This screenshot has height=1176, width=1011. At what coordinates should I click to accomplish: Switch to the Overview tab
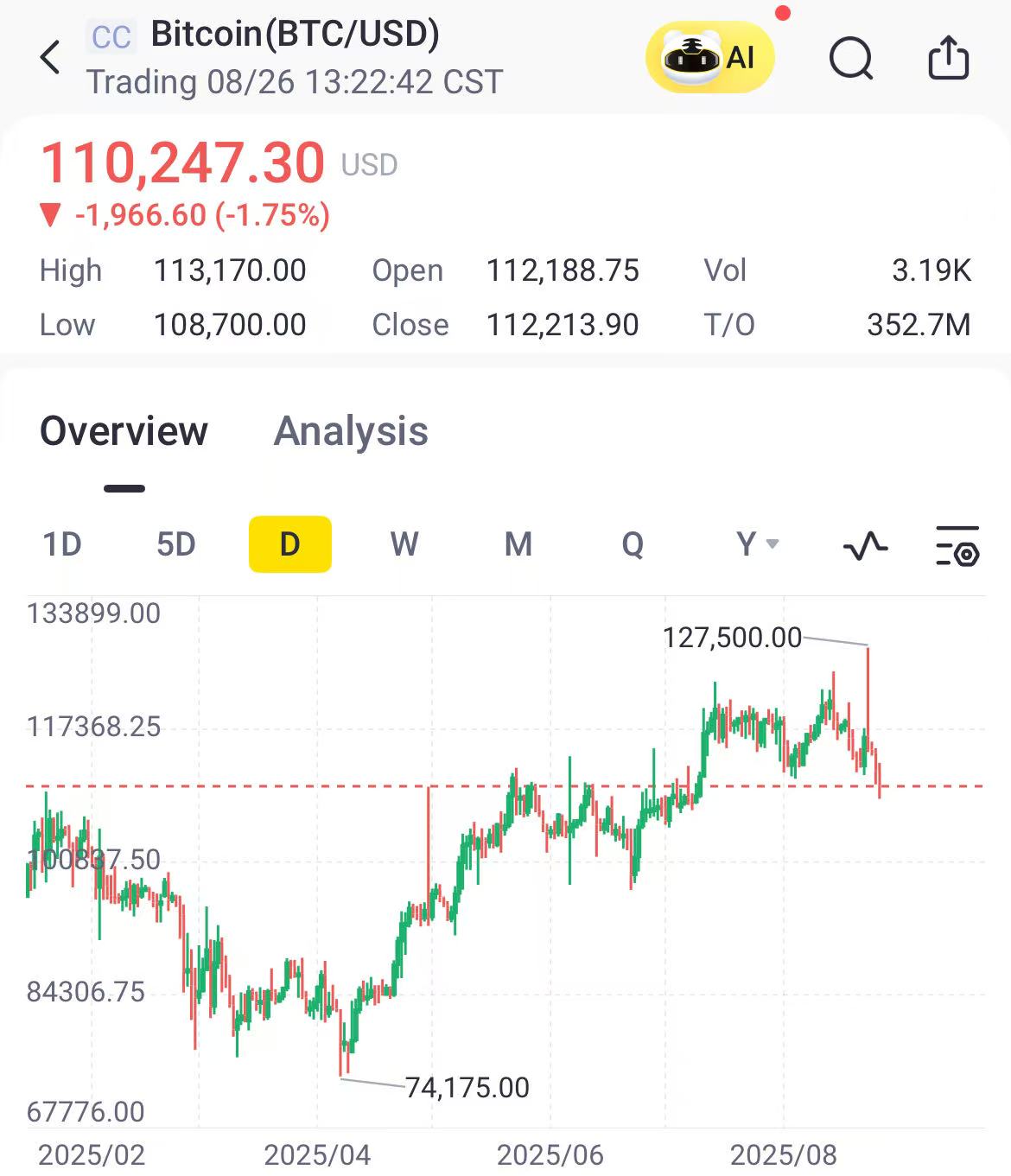tap(124, 431)
